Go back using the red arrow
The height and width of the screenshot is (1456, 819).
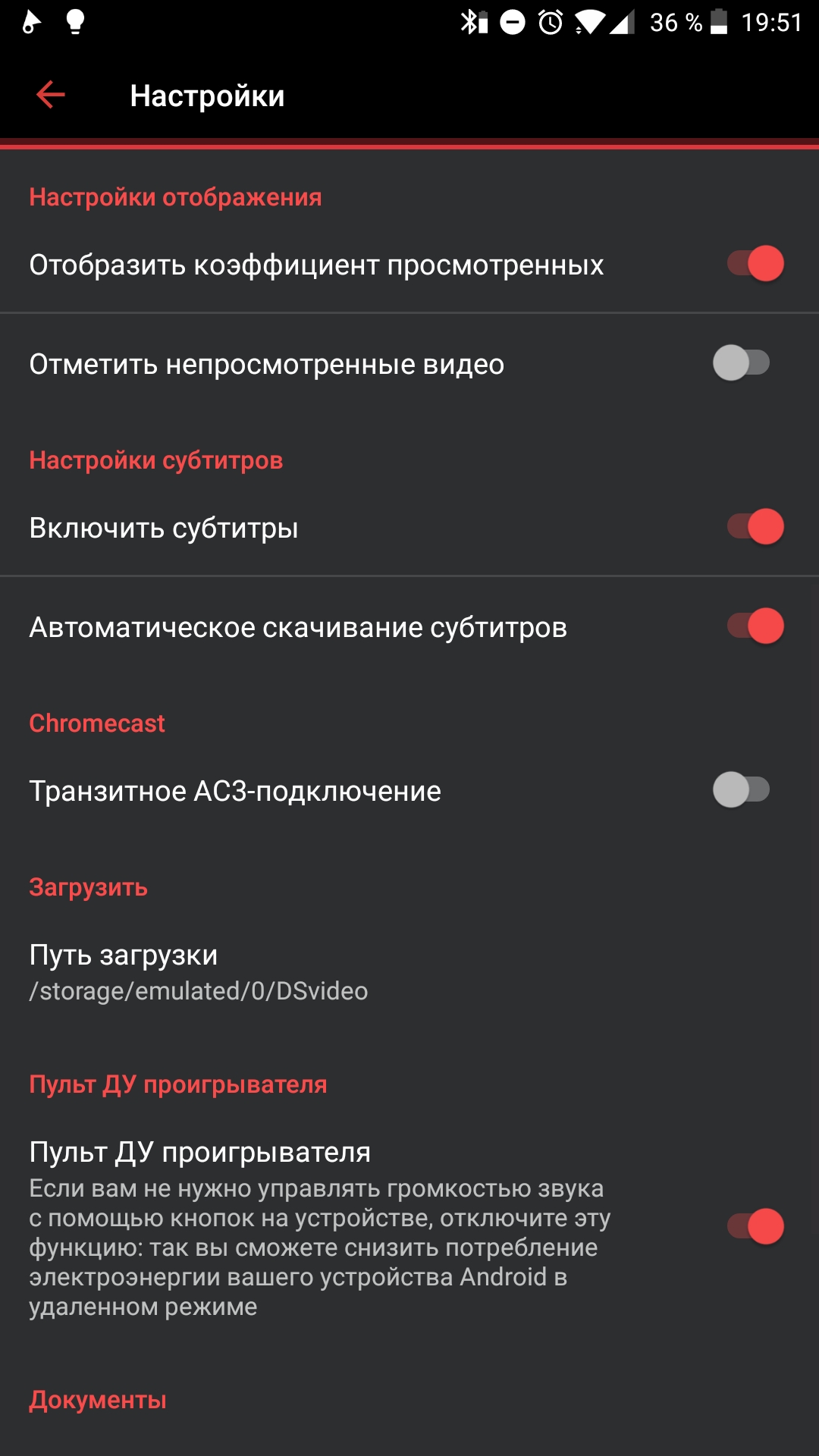[x=51, y=95]
